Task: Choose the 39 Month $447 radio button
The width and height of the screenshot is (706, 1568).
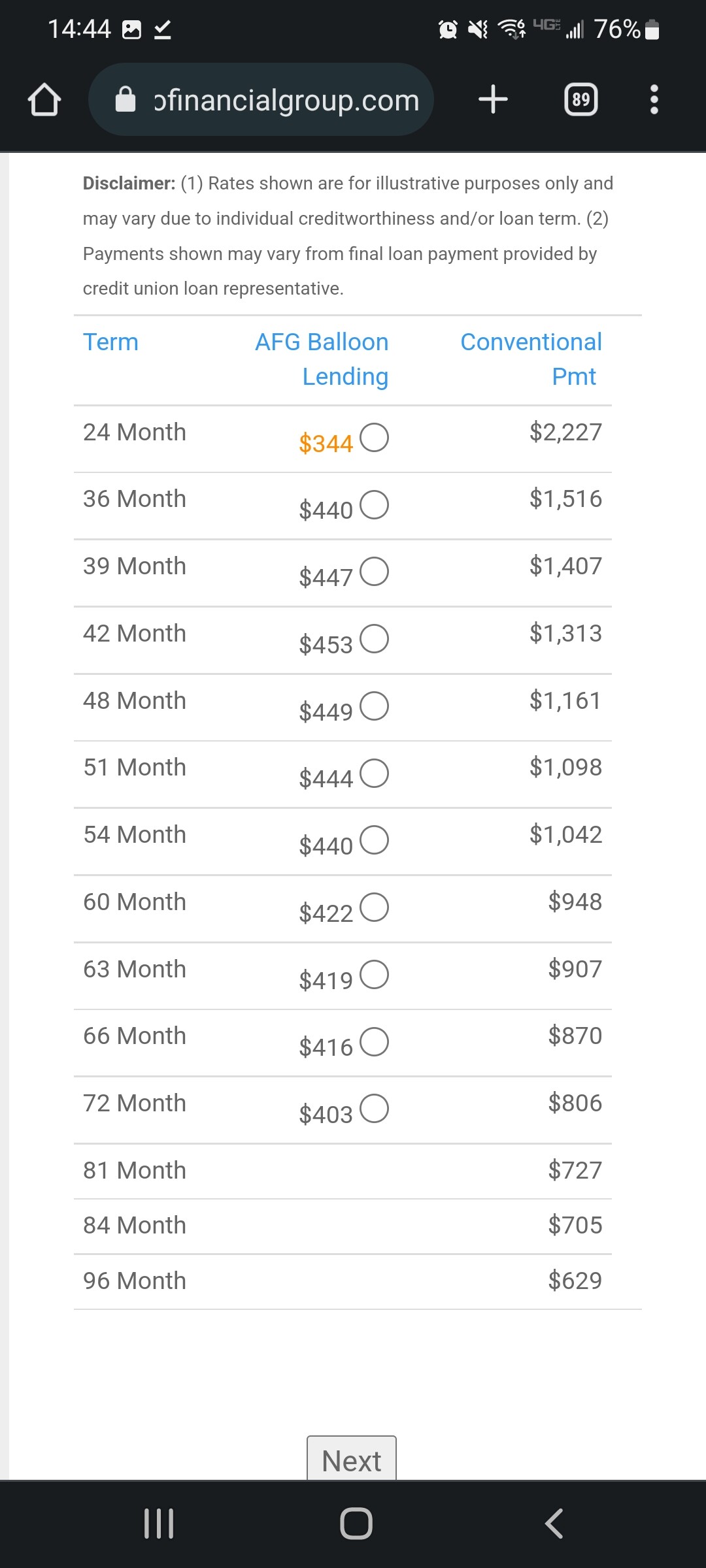Action: tap(374, 572)
